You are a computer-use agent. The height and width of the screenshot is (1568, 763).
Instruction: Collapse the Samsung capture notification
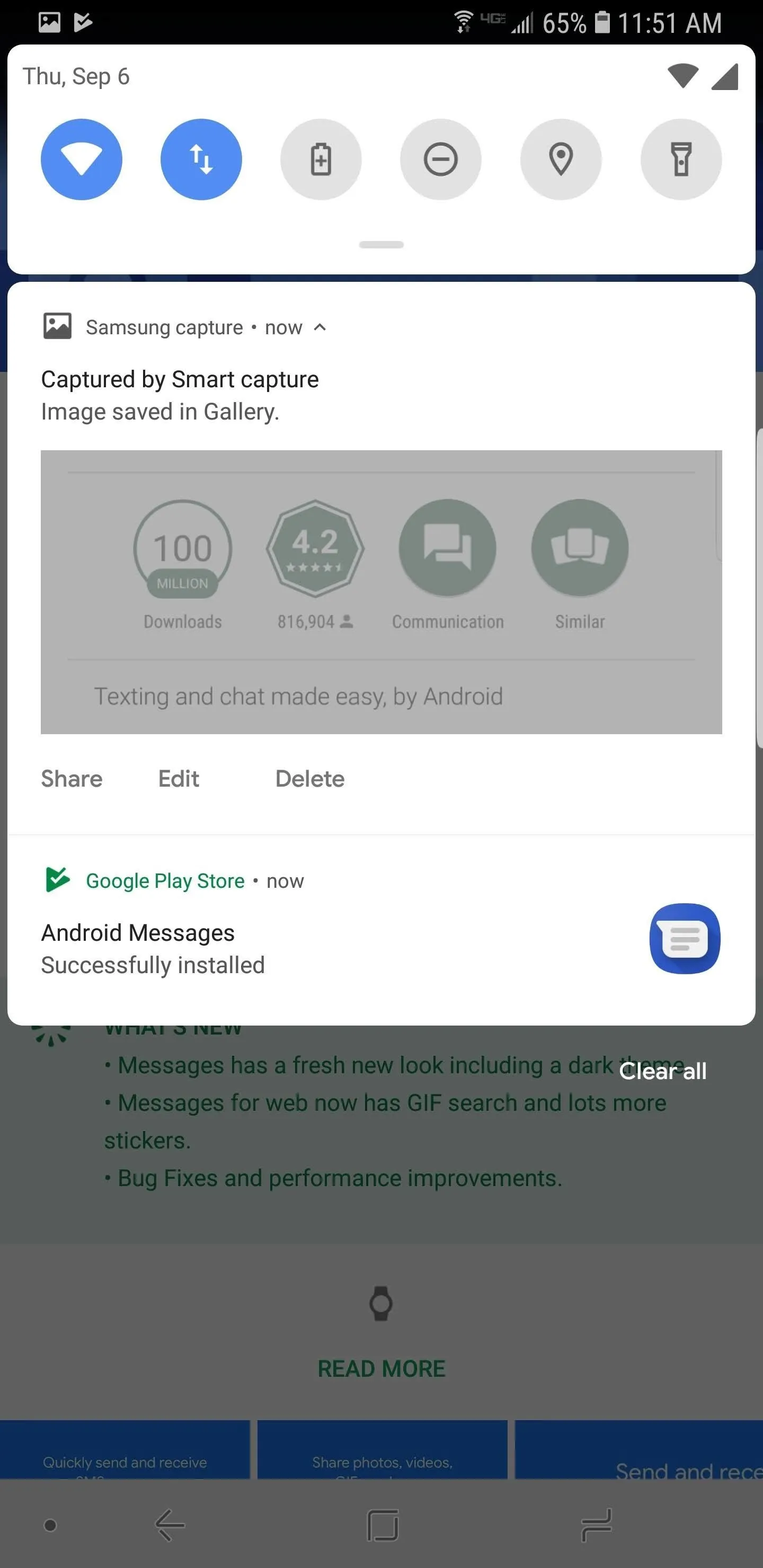pyautogui.click(x=320, y=327)
